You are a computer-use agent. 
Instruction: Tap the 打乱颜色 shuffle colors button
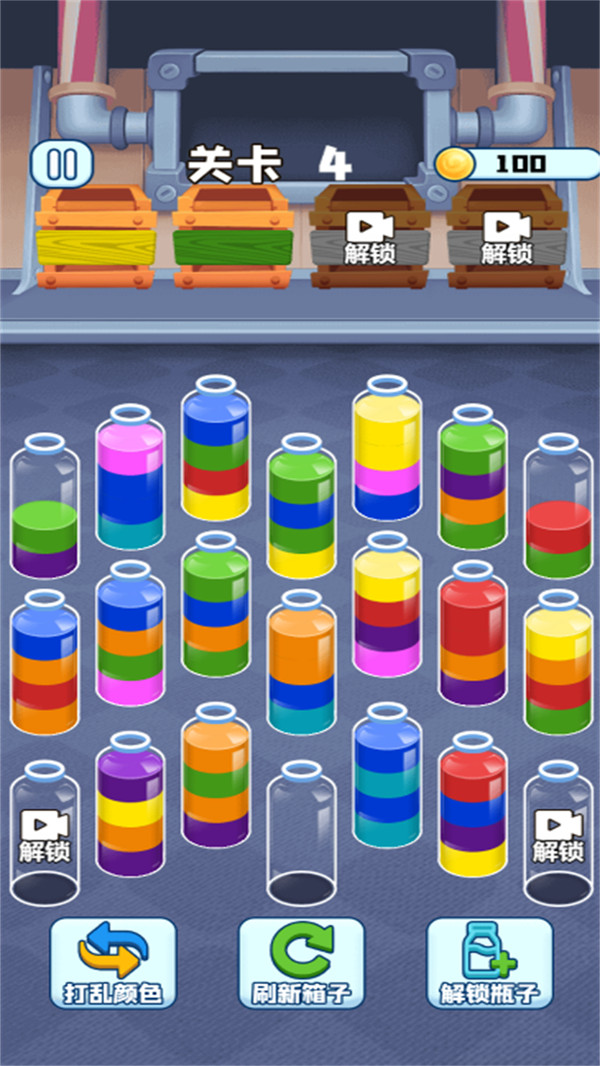(x=113, y=963)
